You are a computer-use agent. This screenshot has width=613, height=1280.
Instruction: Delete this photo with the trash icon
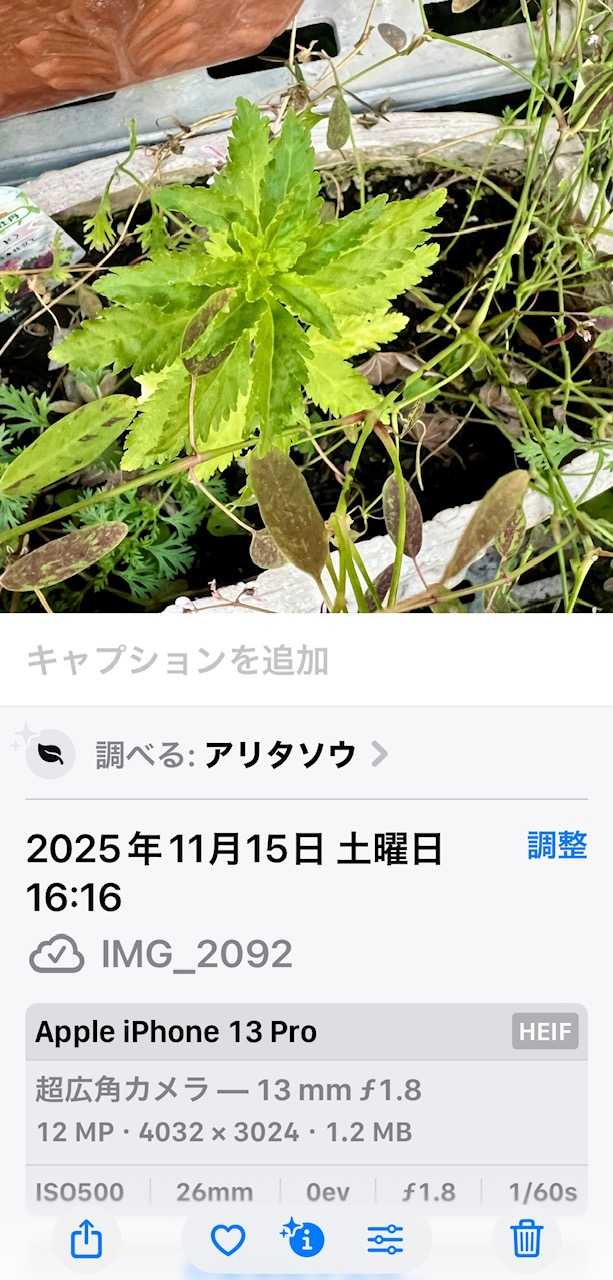click(527, 1240)
